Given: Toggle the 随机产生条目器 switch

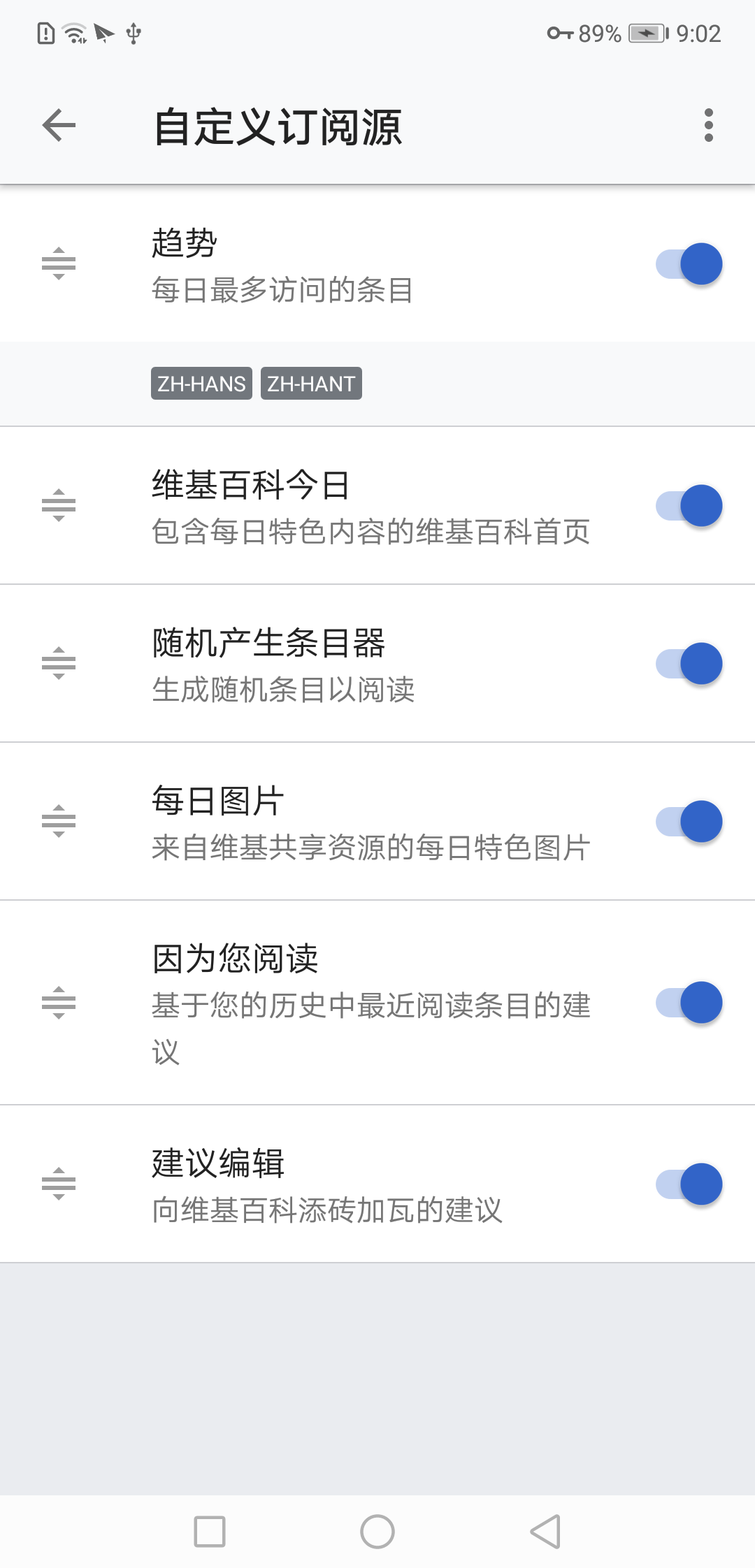Looking at the screenshot, I should [689, 664].
